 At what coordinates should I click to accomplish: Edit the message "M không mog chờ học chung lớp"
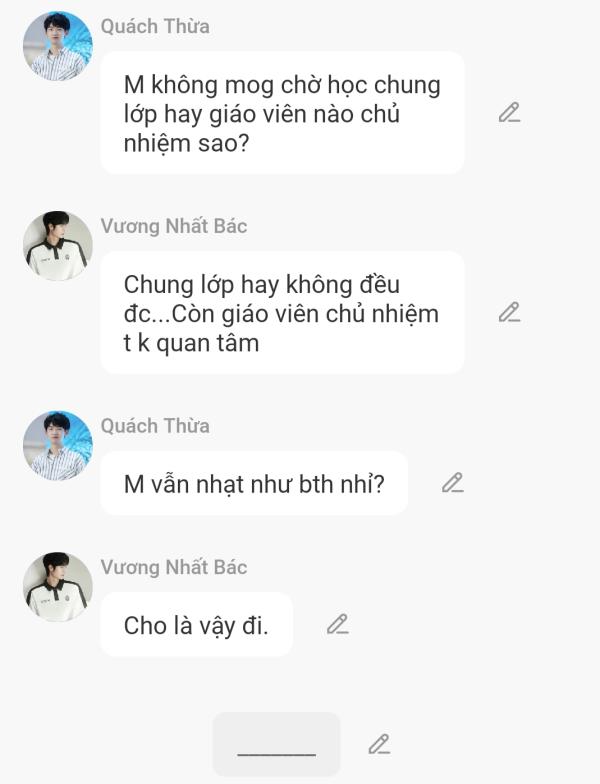coord(510,113)
